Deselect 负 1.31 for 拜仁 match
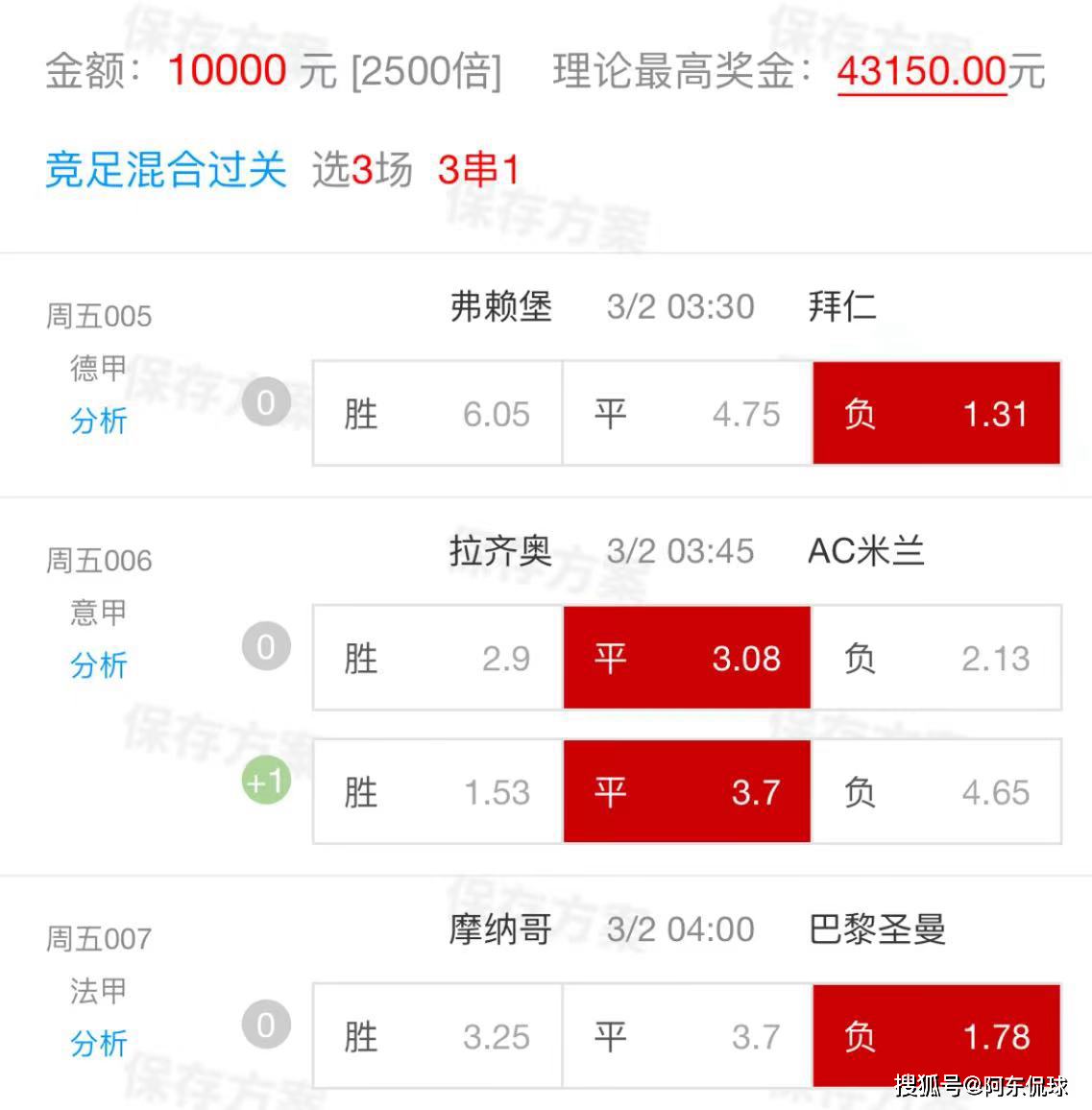Screen dimensions: 1092x1110 pyautogui.click(x=936, y=413)
